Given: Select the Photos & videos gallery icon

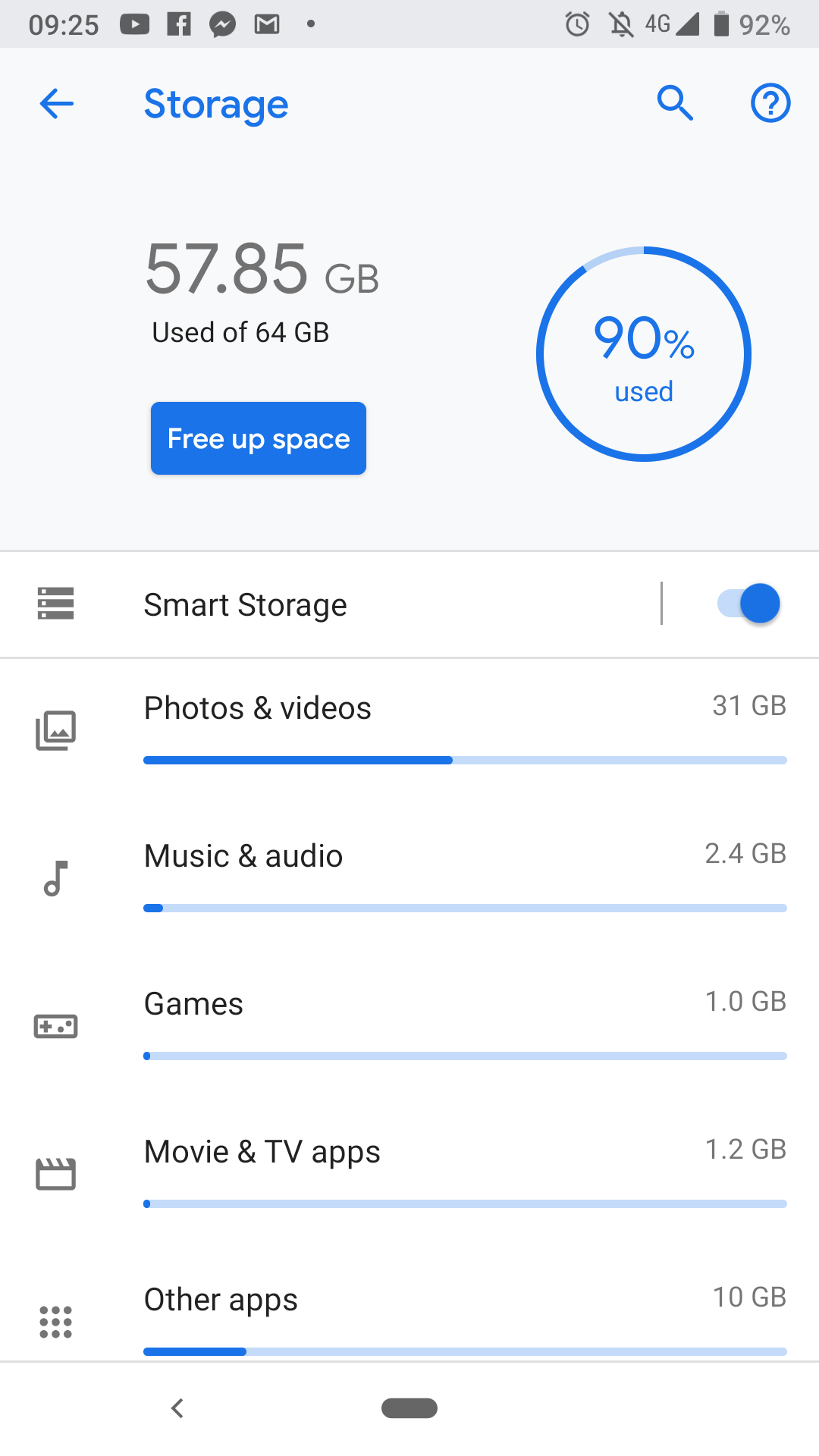Looking at the screenshot, I should [x=56, y=730].
